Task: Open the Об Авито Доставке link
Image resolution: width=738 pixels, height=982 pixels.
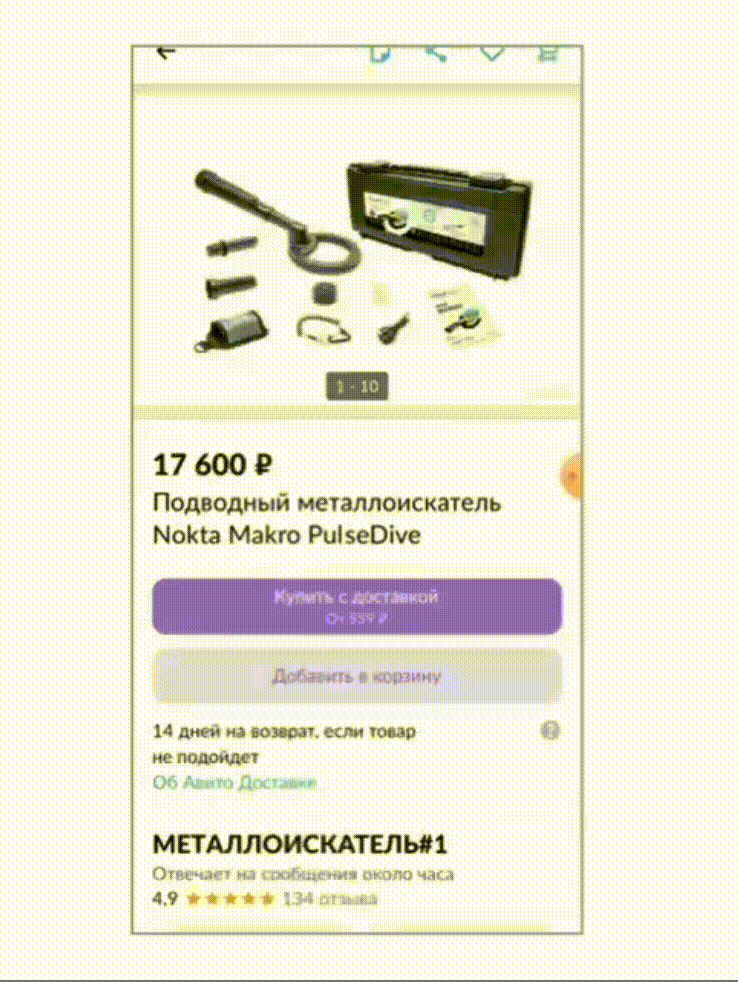Action: point(234,783)
